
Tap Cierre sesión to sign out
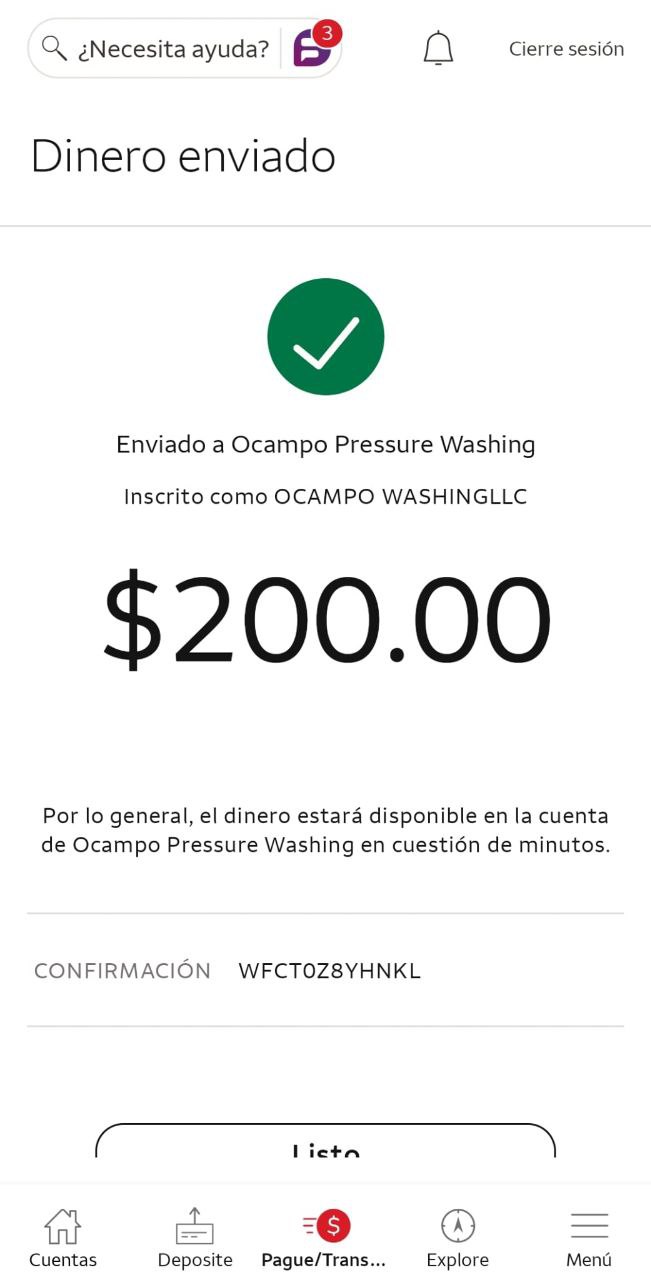[566, 49]
